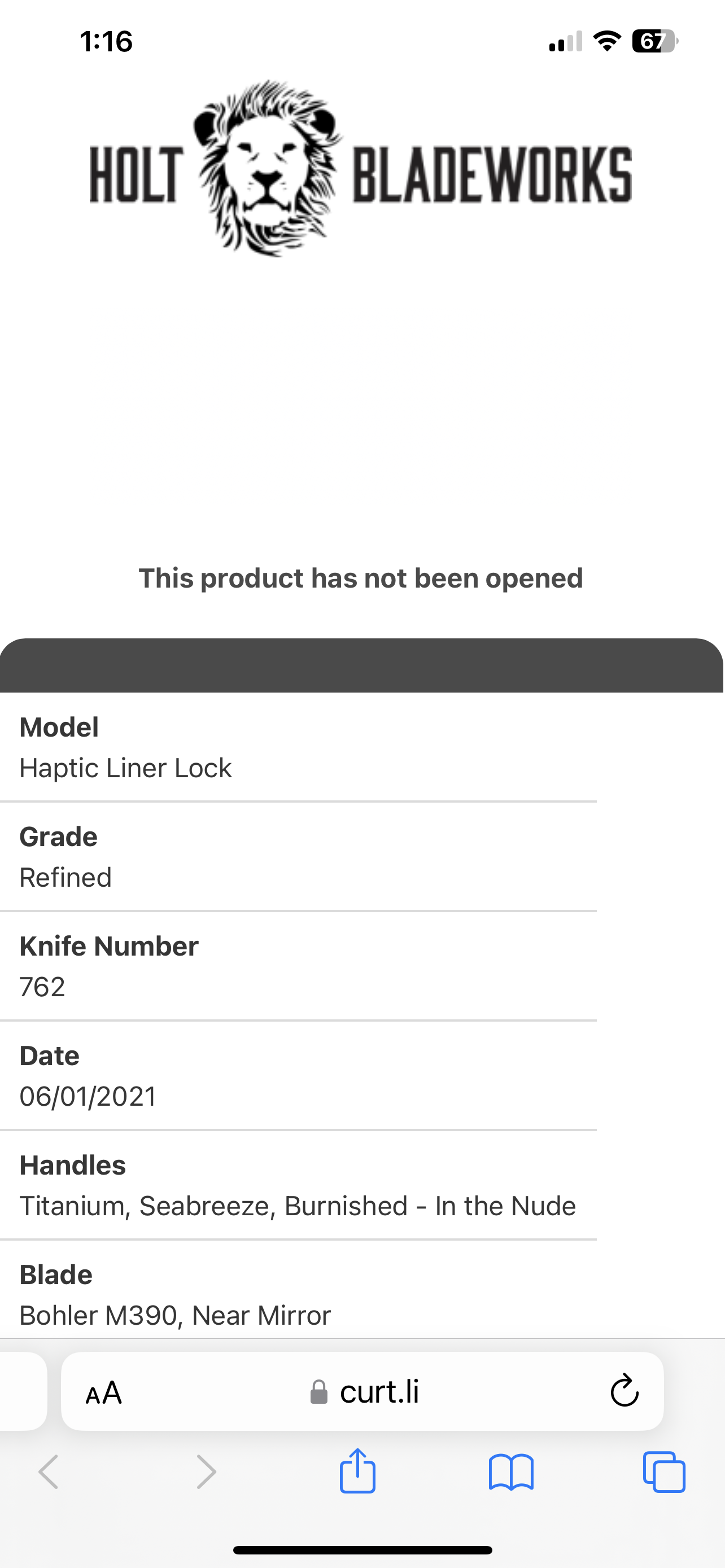This screenshot has width=725, height=1568.
Task: Open Safari bookmarks
Action: click(511, 1472)
